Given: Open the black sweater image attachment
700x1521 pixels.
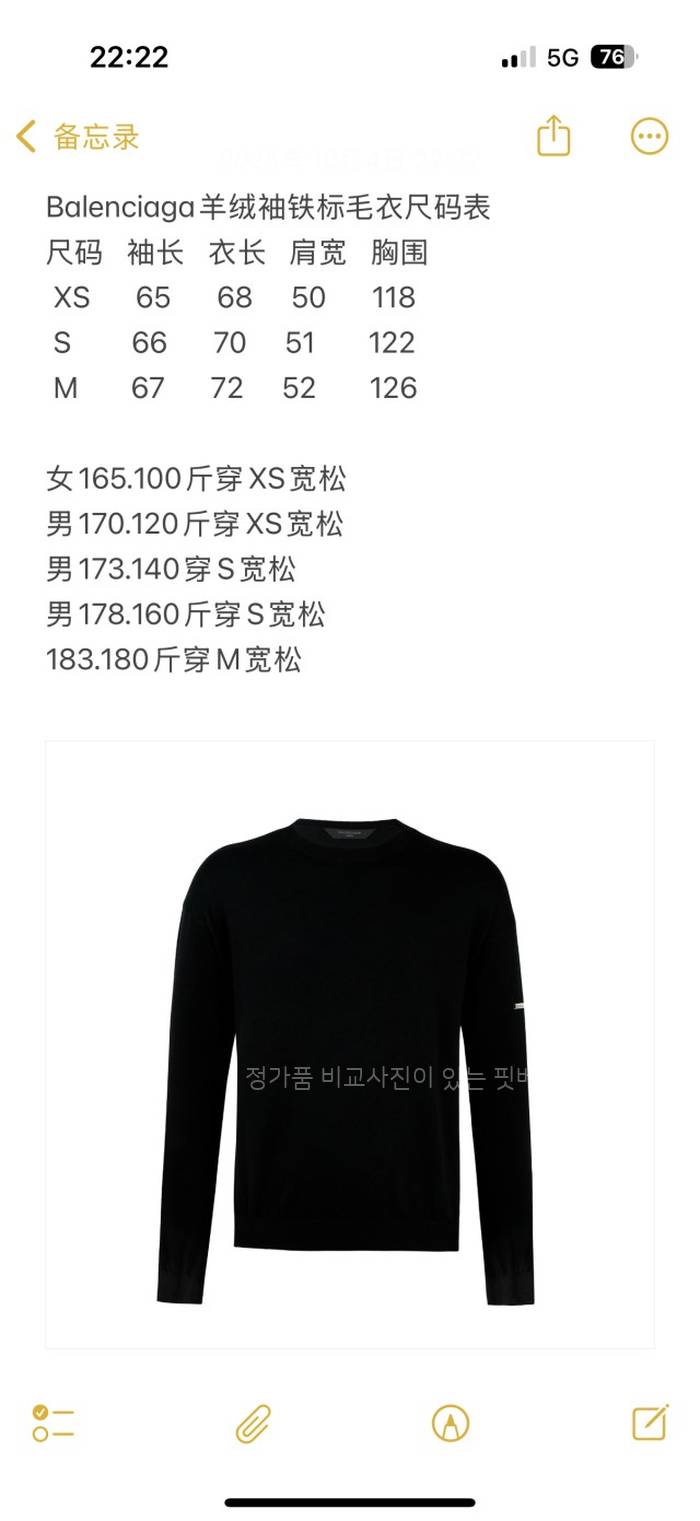Looking at the screenshot, I should 350,1044.
